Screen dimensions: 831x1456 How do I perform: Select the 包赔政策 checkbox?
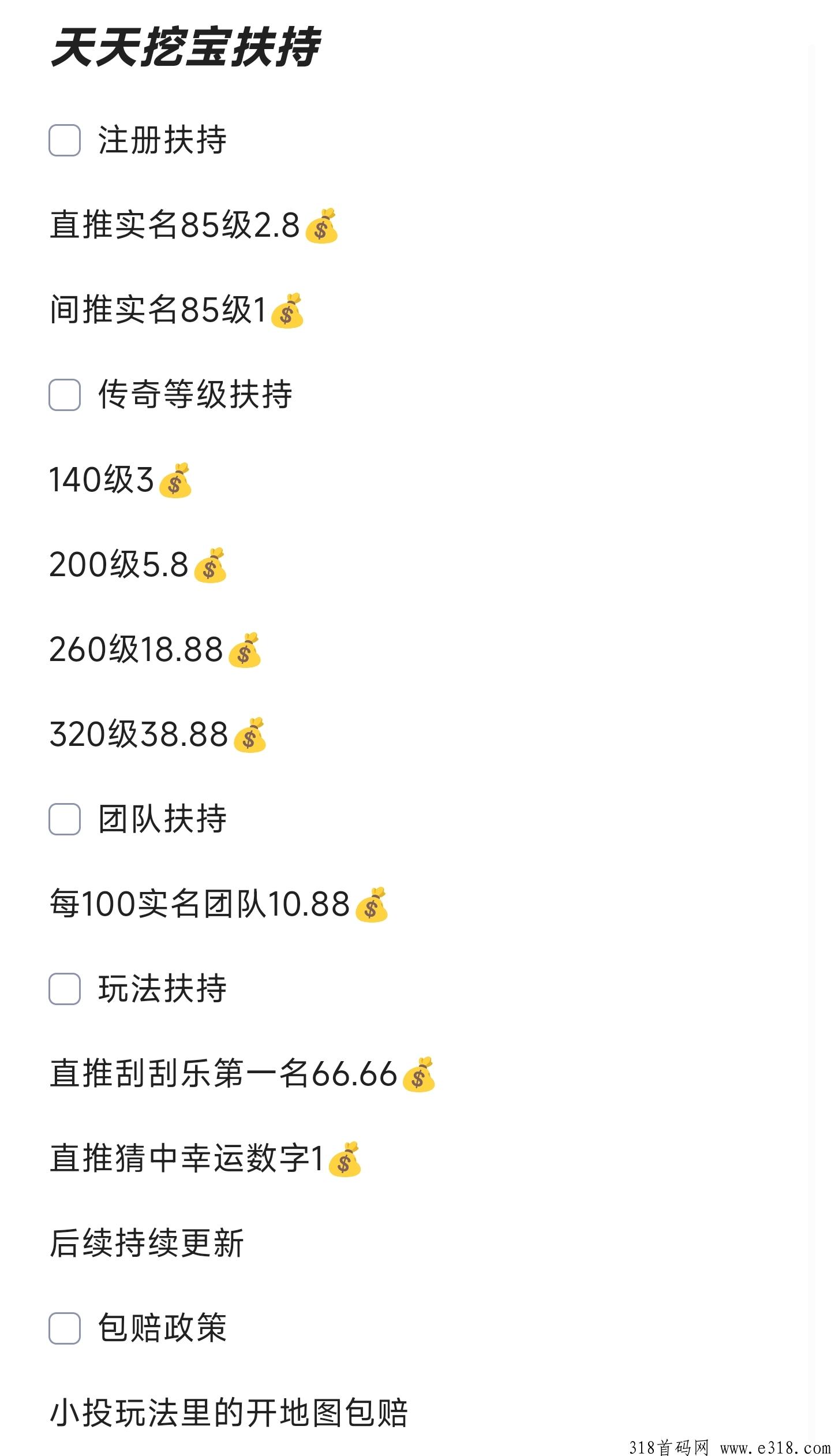coord(64,1328)
